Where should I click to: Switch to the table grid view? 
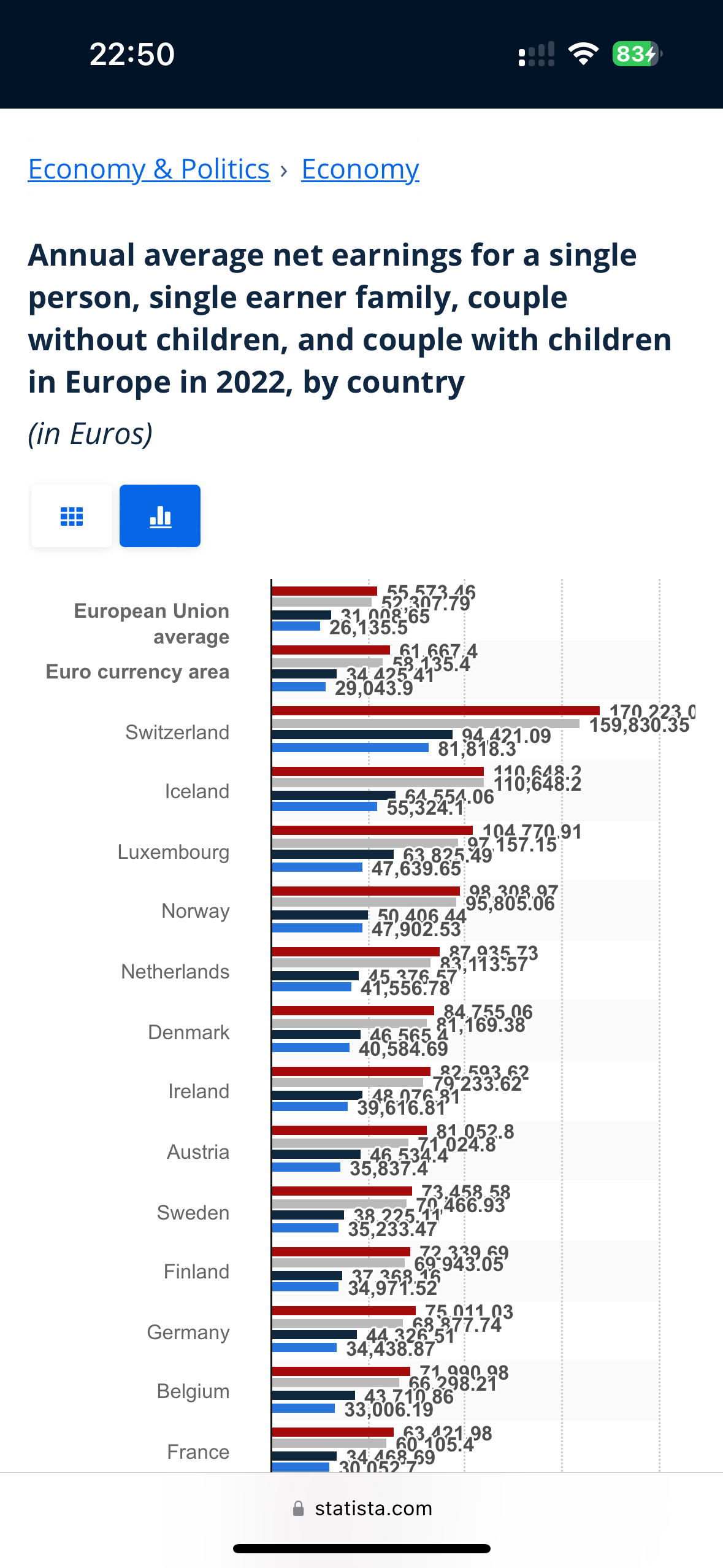tap(72, 516)
